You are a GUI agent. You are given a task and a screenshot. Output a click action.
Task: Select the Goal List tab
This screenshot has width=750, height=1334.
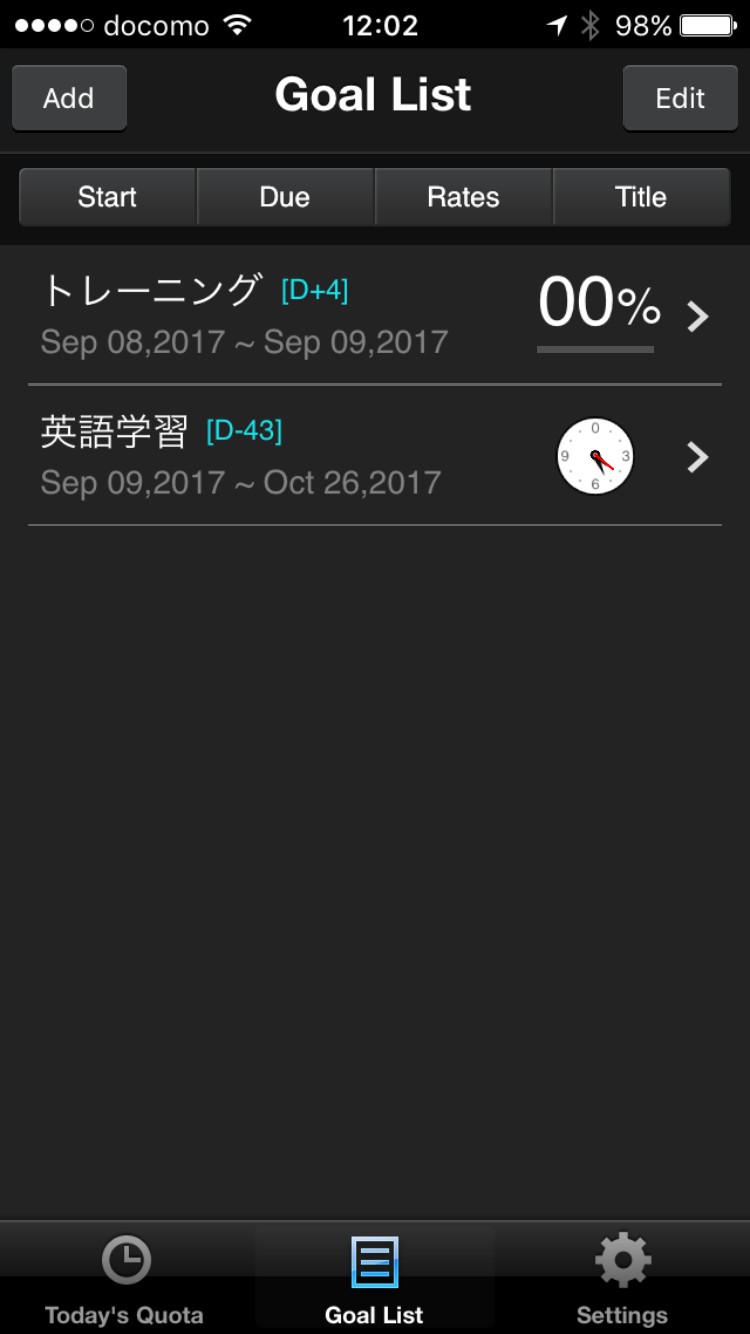tap(375, 1278)
